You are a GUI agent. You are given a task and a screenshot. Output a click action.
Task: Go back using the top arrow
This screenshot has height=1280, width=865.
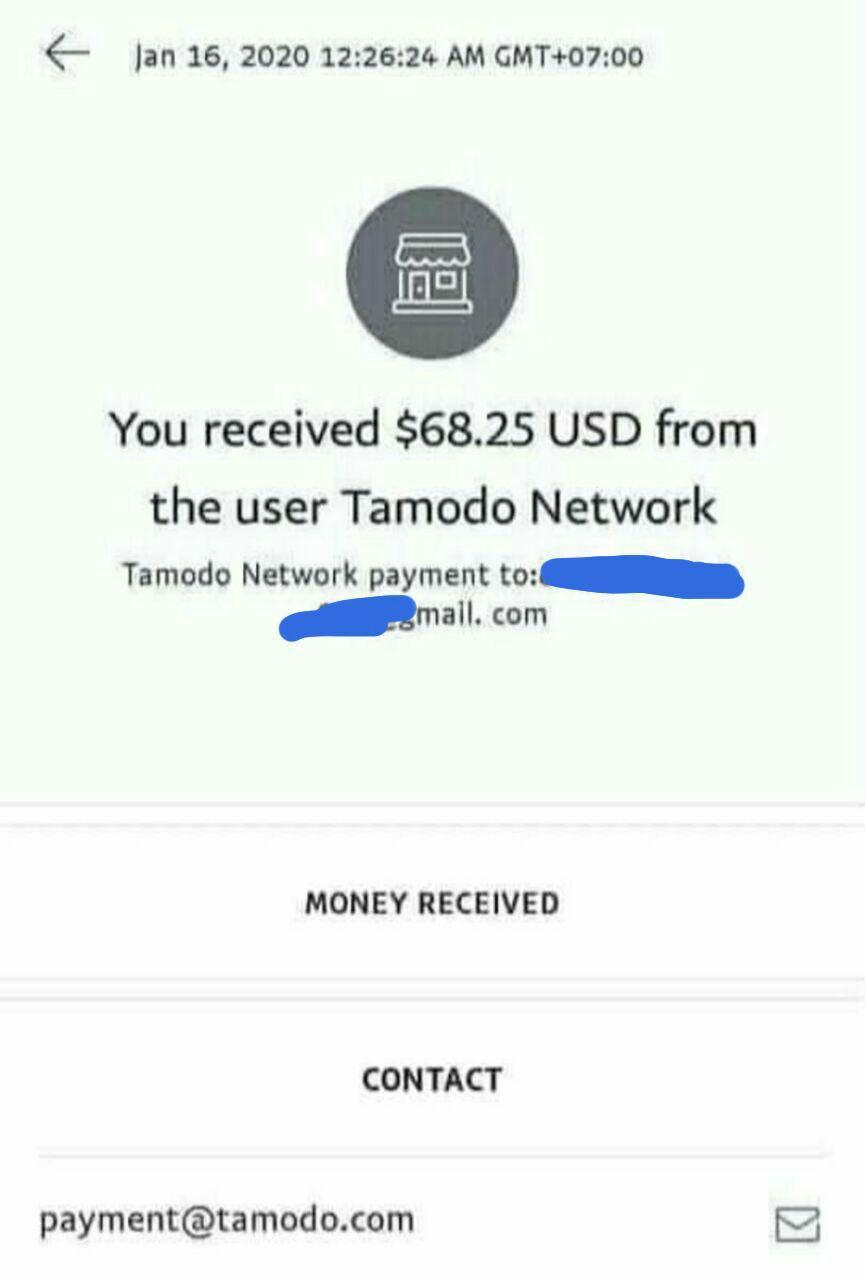coord(67,54)
